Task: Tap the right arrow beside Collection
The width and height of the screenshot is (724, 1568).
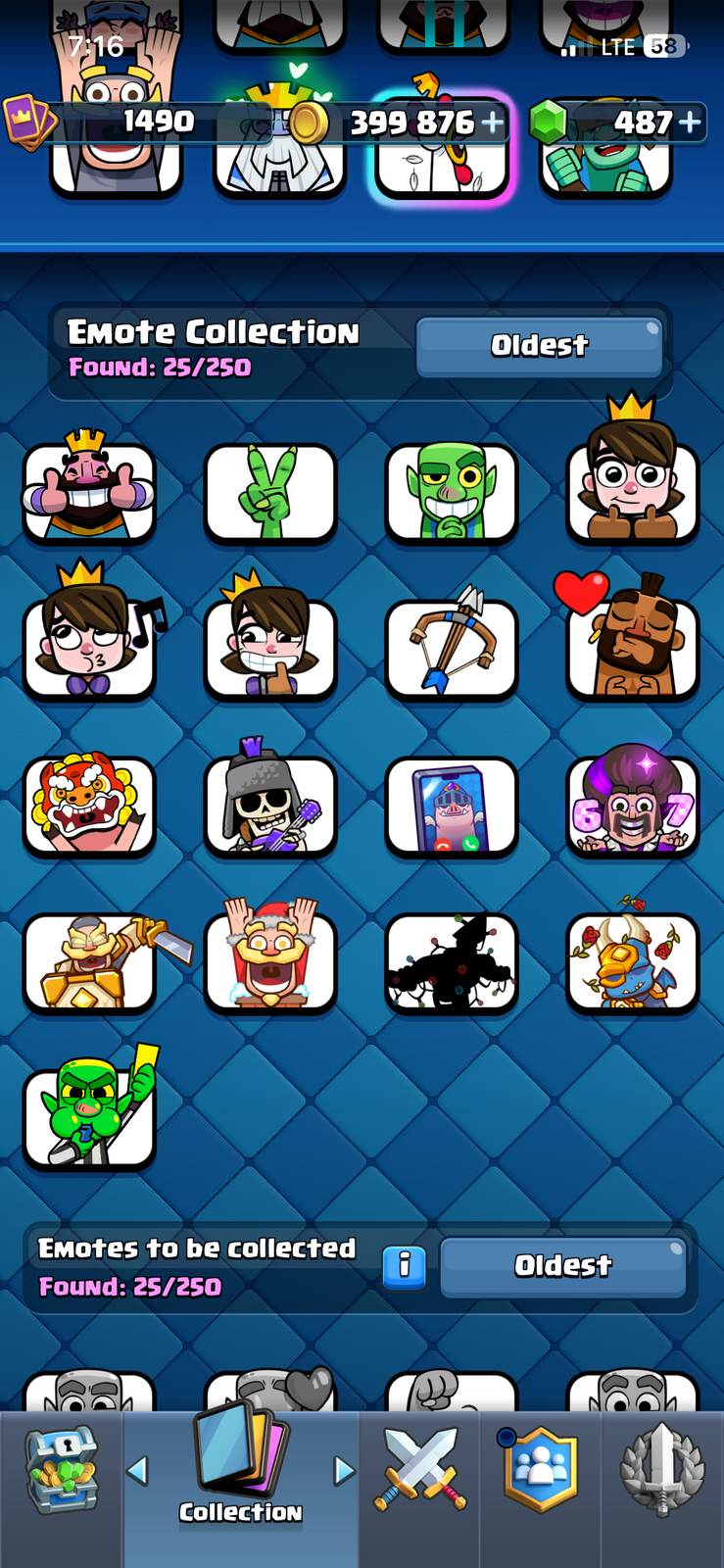Action: pos(344,1470)
